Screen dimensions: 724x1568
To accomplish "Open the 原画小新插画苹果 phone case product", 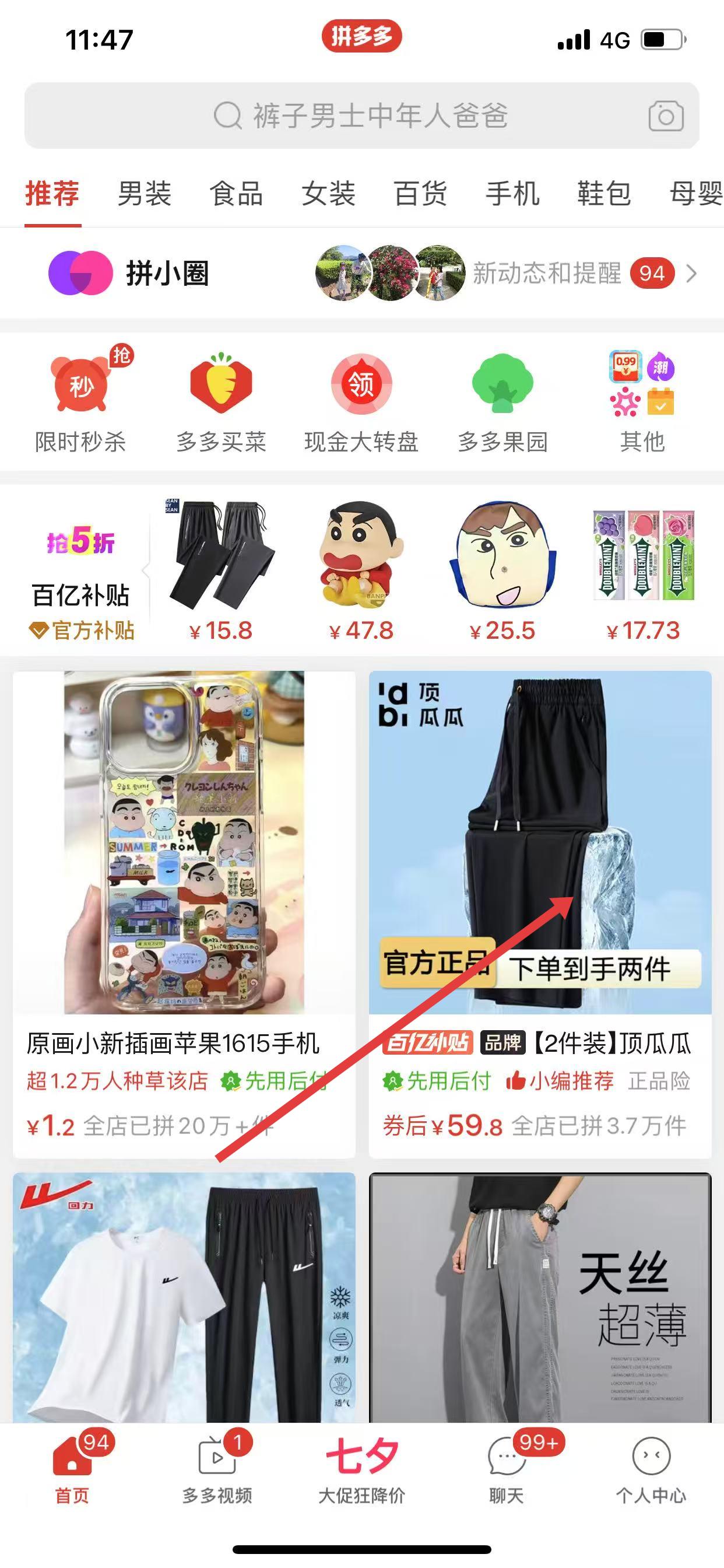I will click(184, 913).
